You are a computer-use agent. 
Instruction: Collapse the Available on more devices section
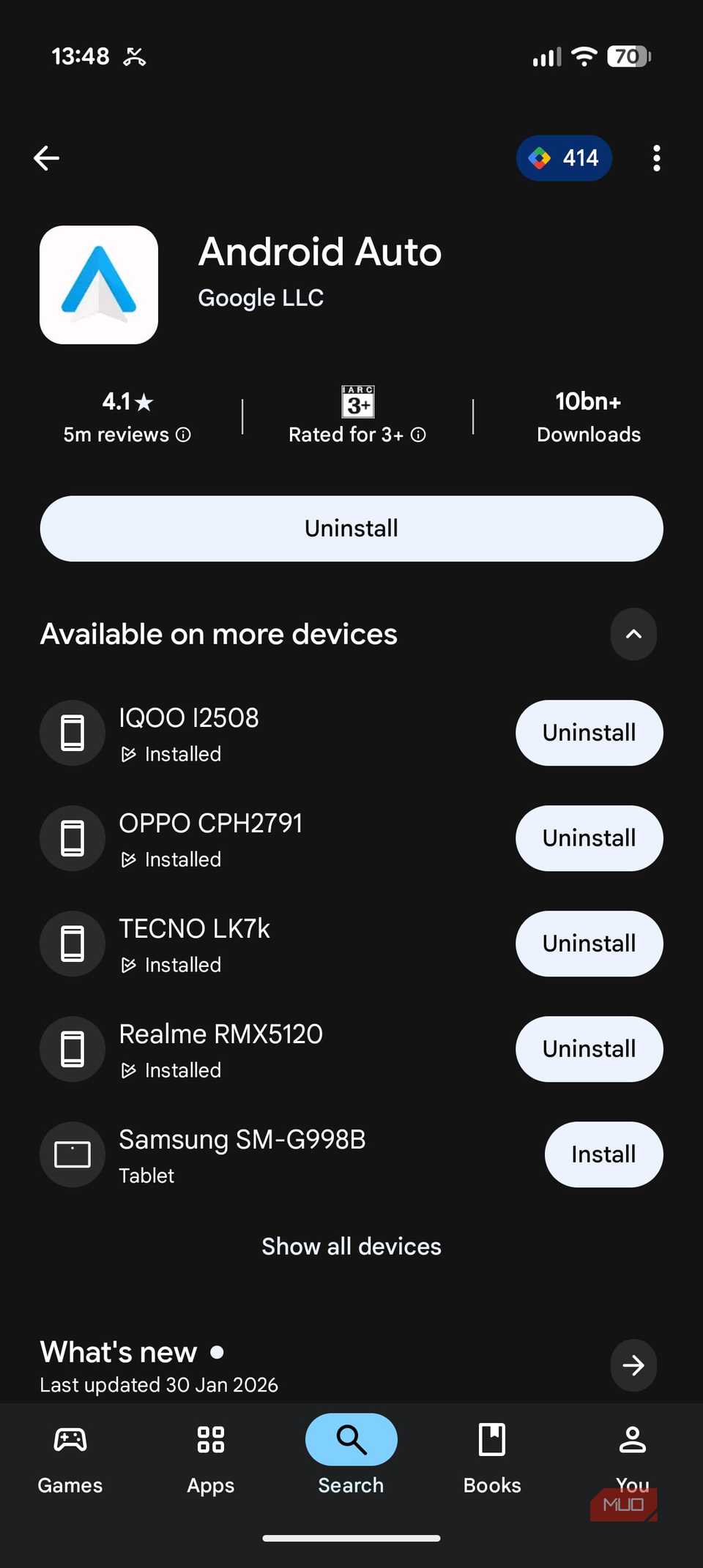633,634
